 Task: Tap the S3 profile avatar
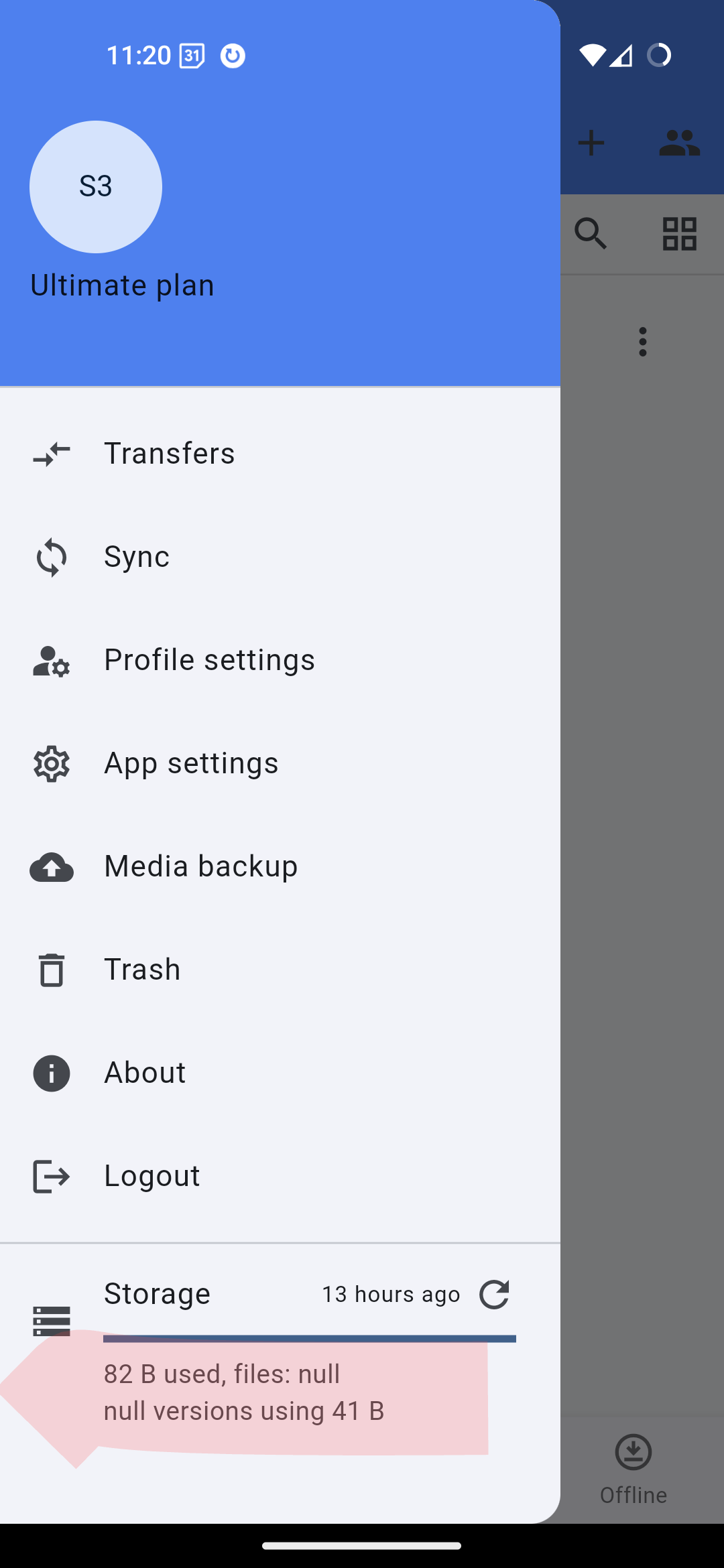point(96,187)
